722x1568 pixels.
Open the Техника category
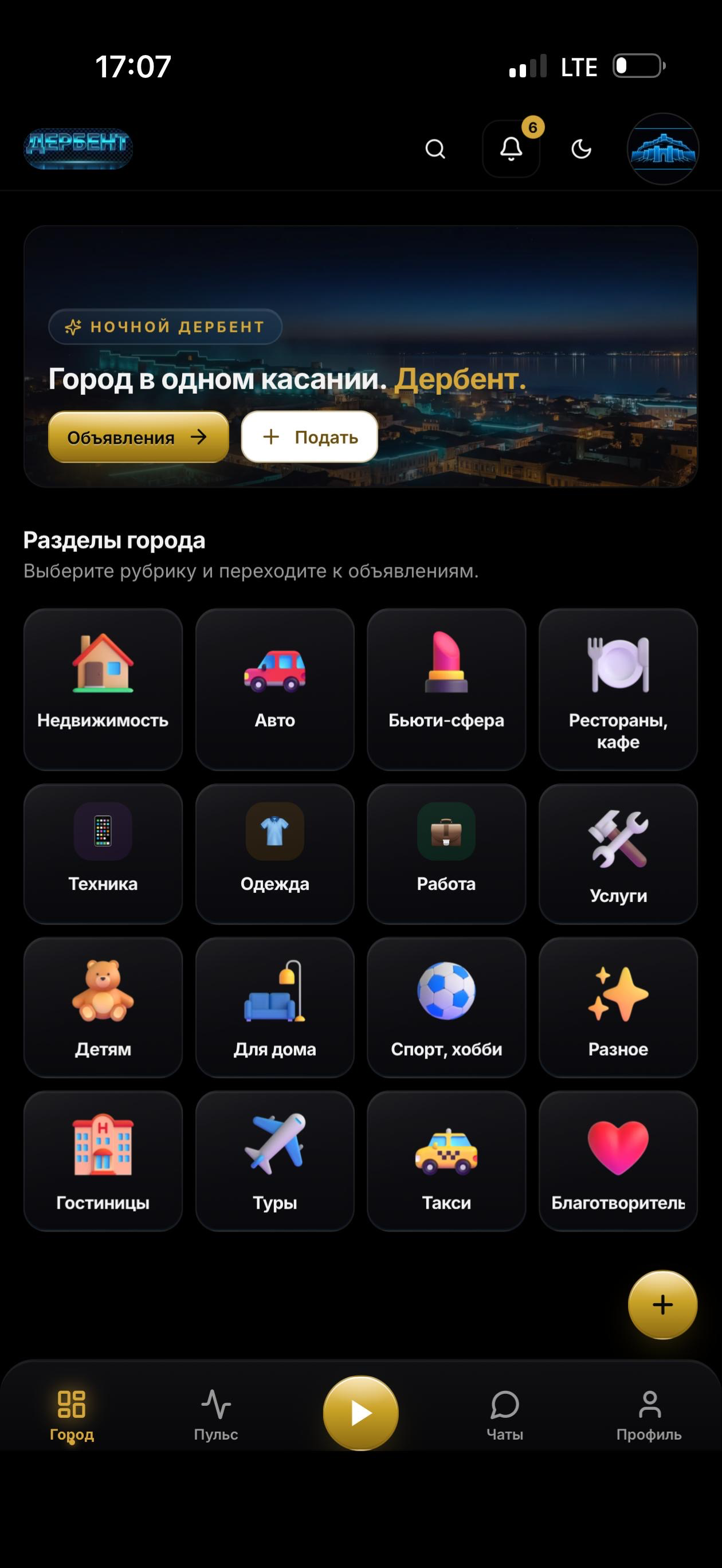103,853
